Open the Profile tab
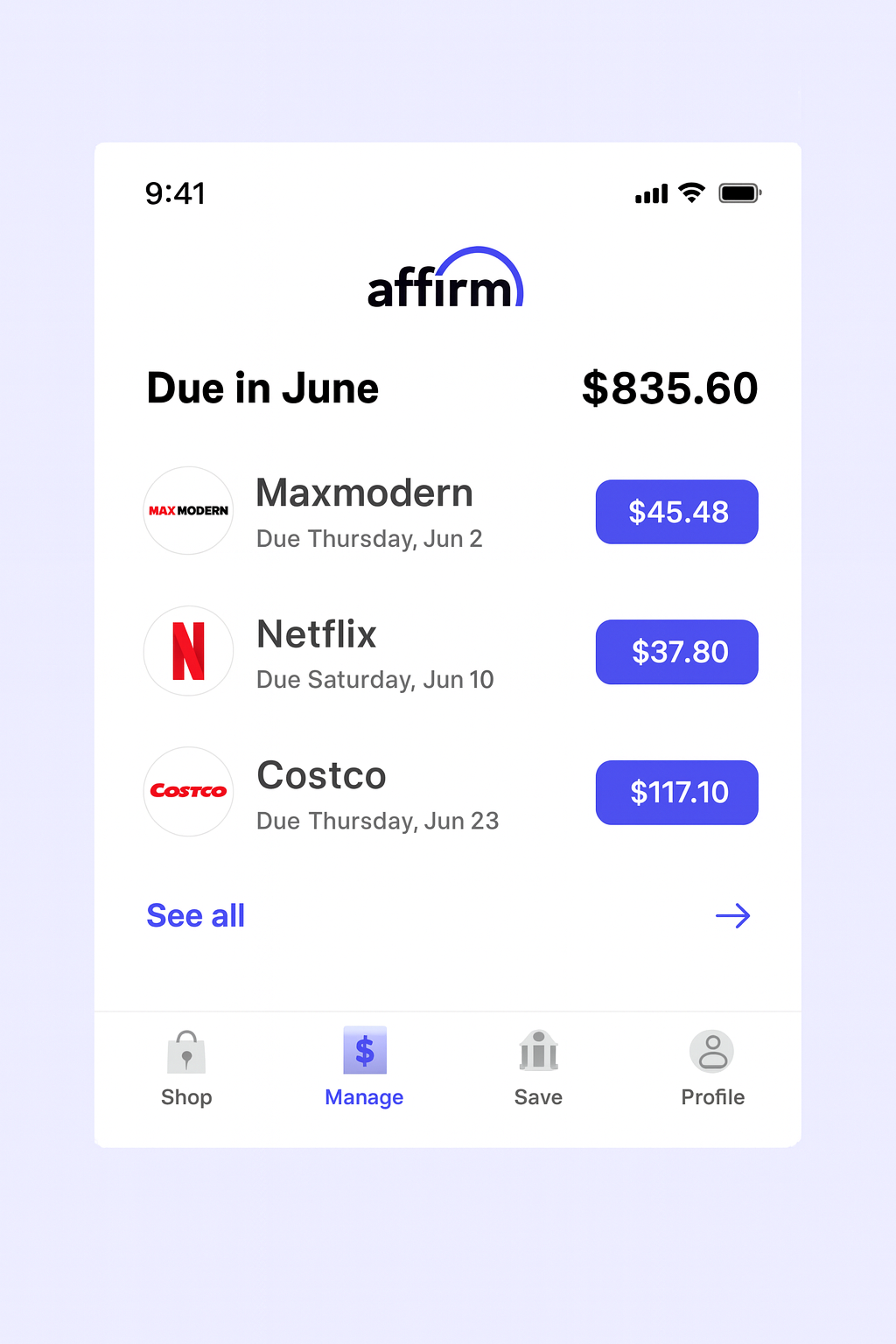896x1344 pixels. [712, 1069]
